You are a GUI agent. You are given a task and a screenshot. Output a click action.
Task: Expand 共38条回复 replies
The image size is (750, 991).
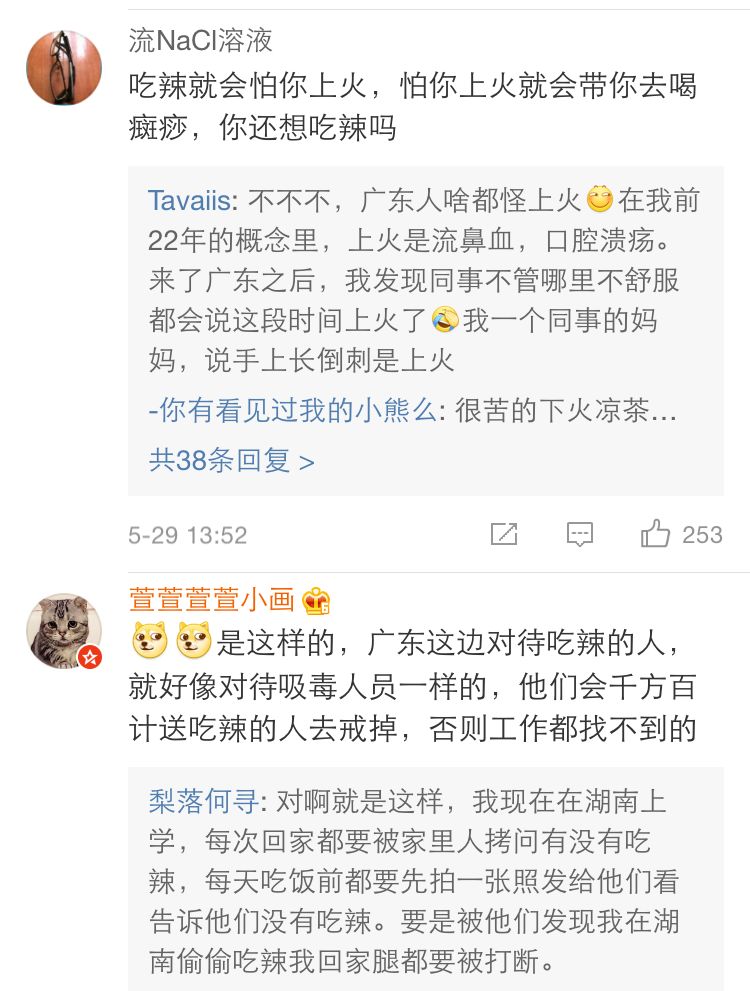(x=231, y=460)
